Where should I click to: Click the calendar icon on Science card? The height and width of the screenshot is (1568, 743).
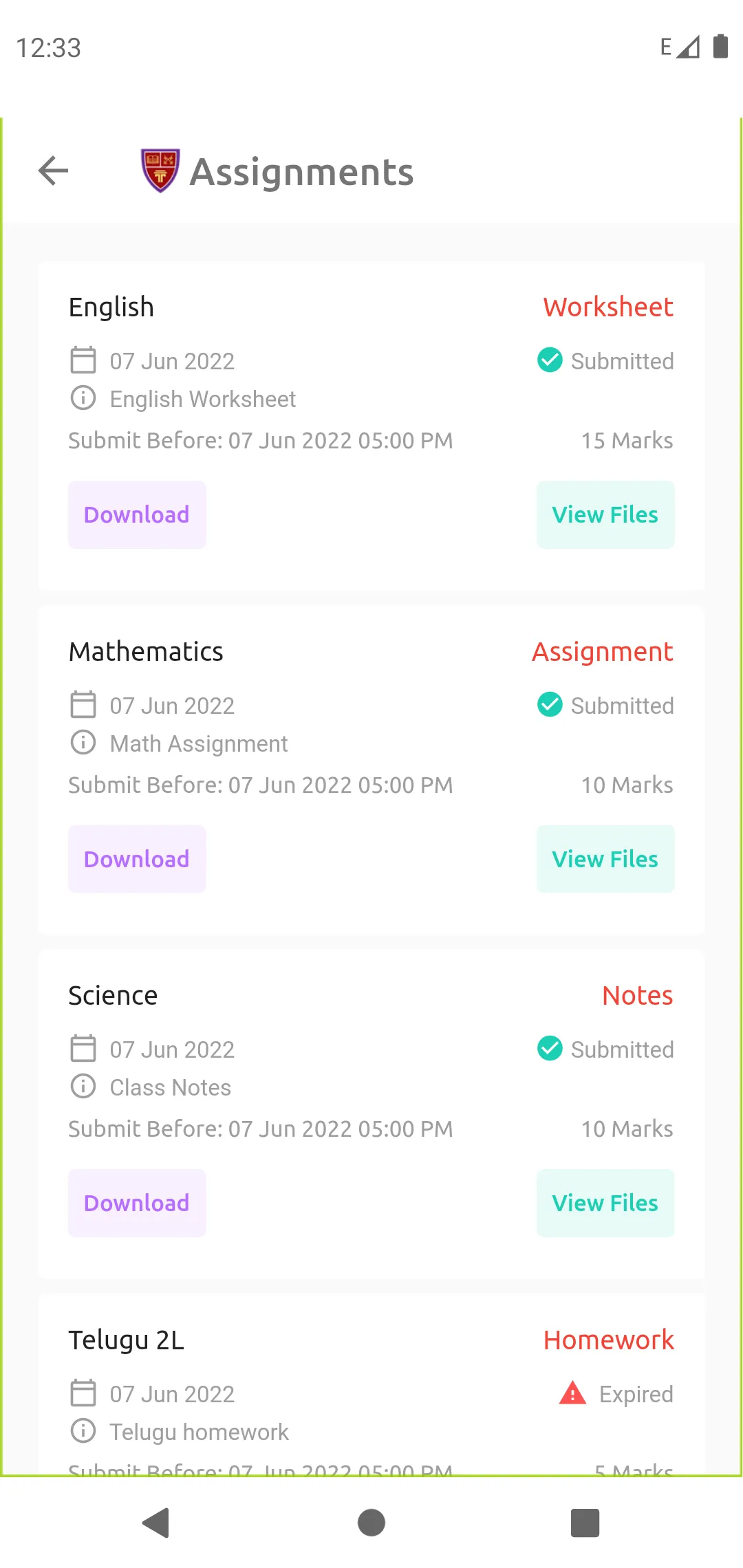tap(83, 1049)
